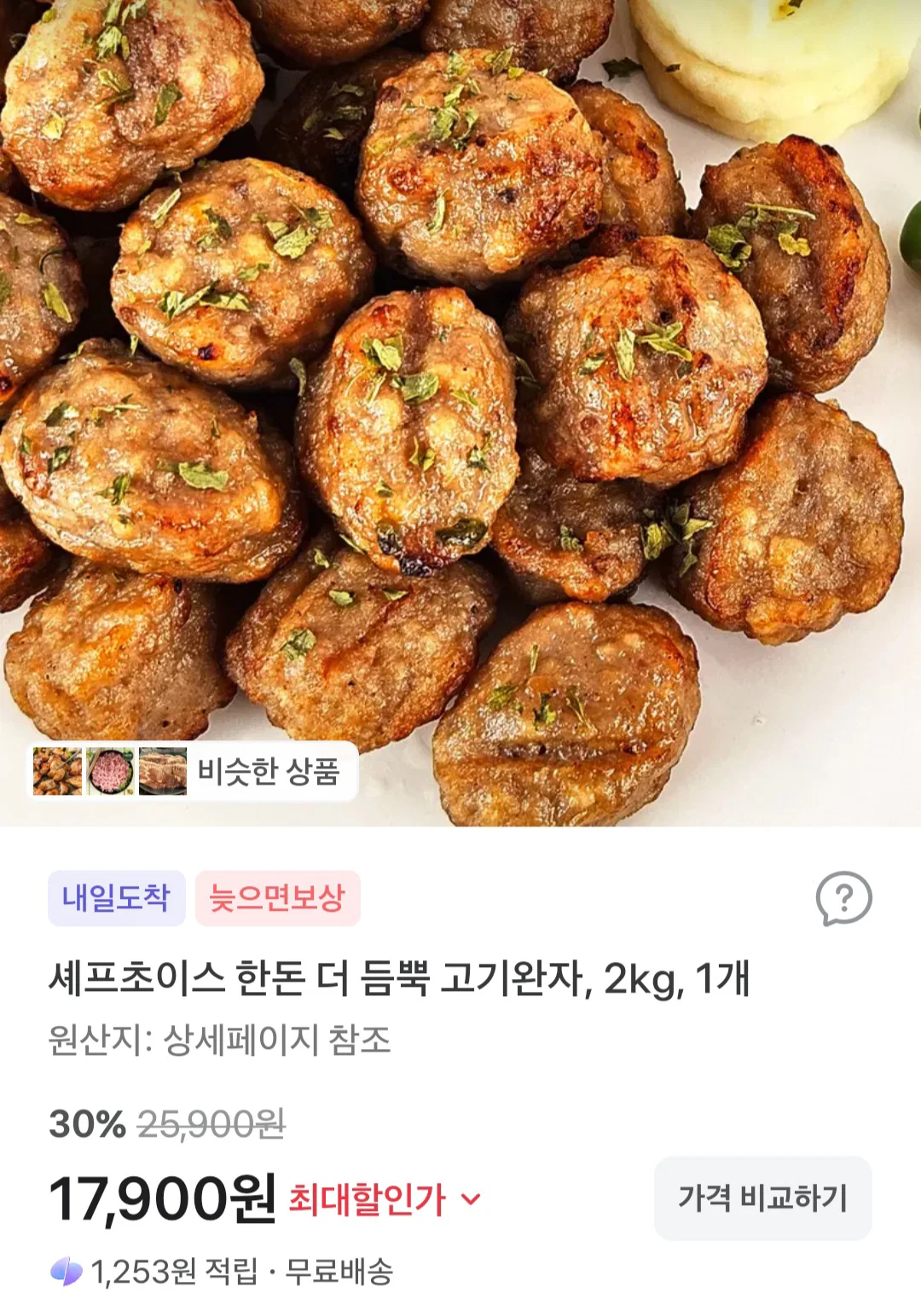Tap the question mark help icon
921x1316 pixels.
point(843,898)
